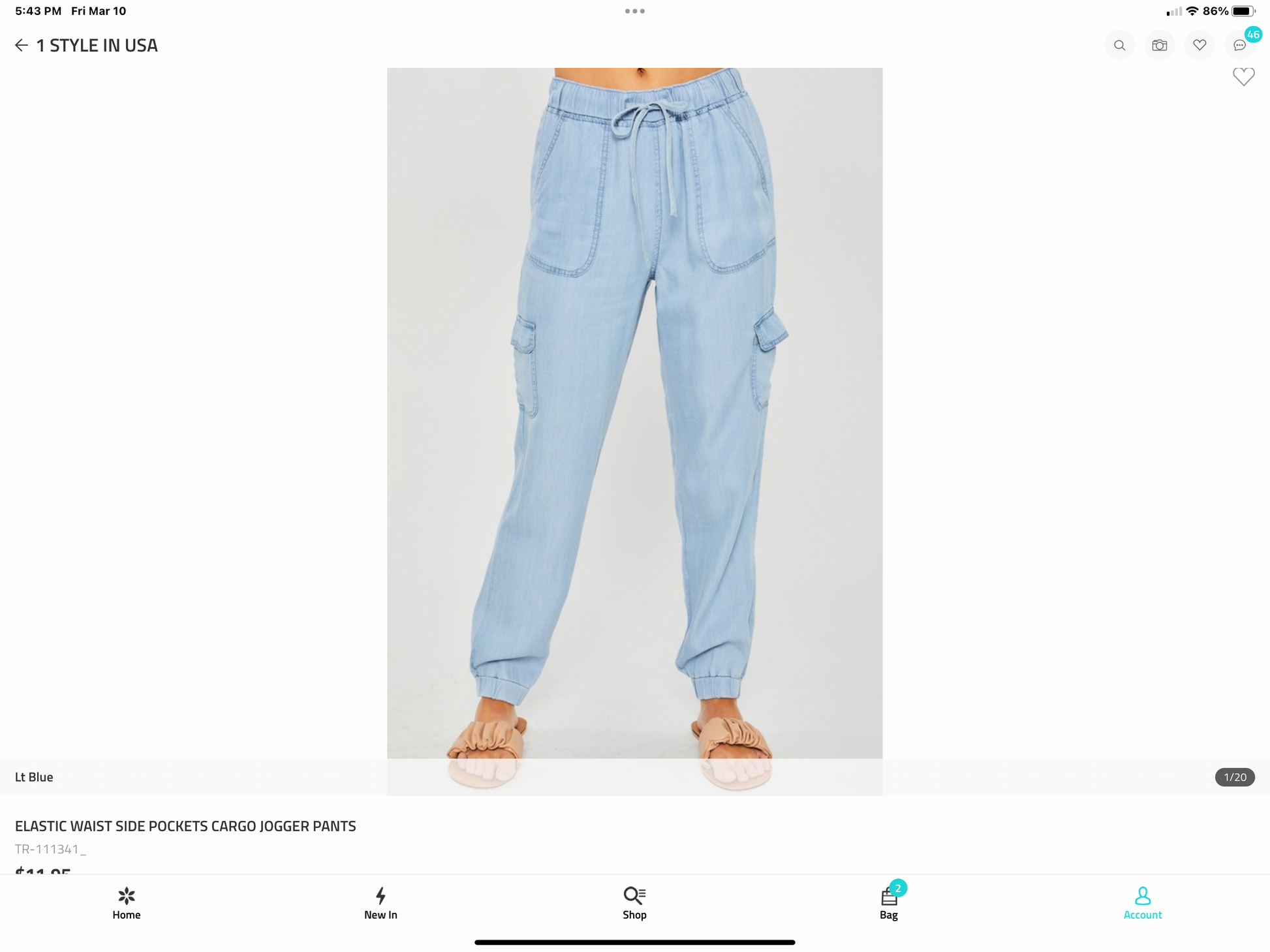
Task: Open wishlist from top bar
Action: (1199, 45)
